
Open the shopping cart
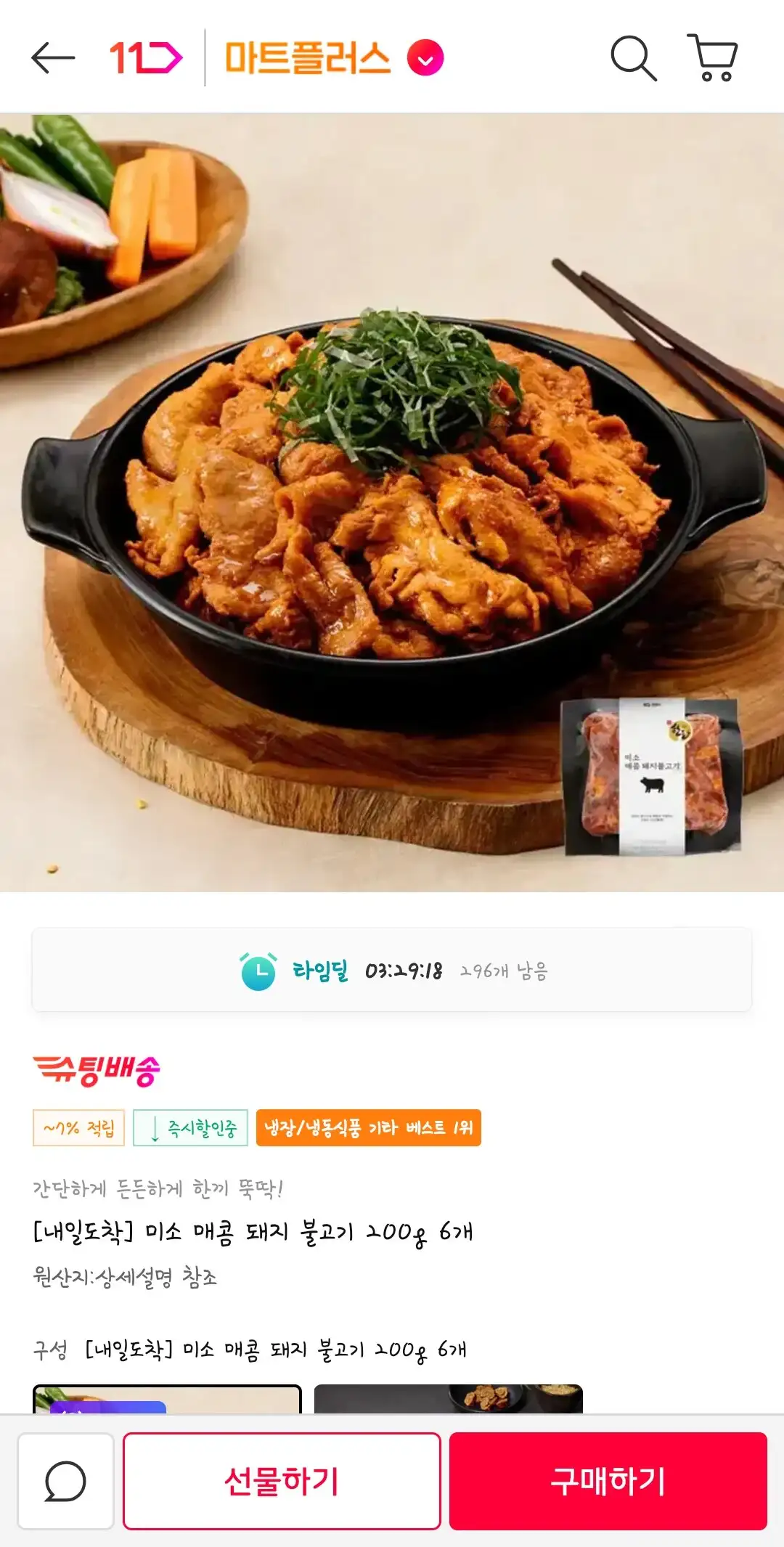tap(712, 57)
